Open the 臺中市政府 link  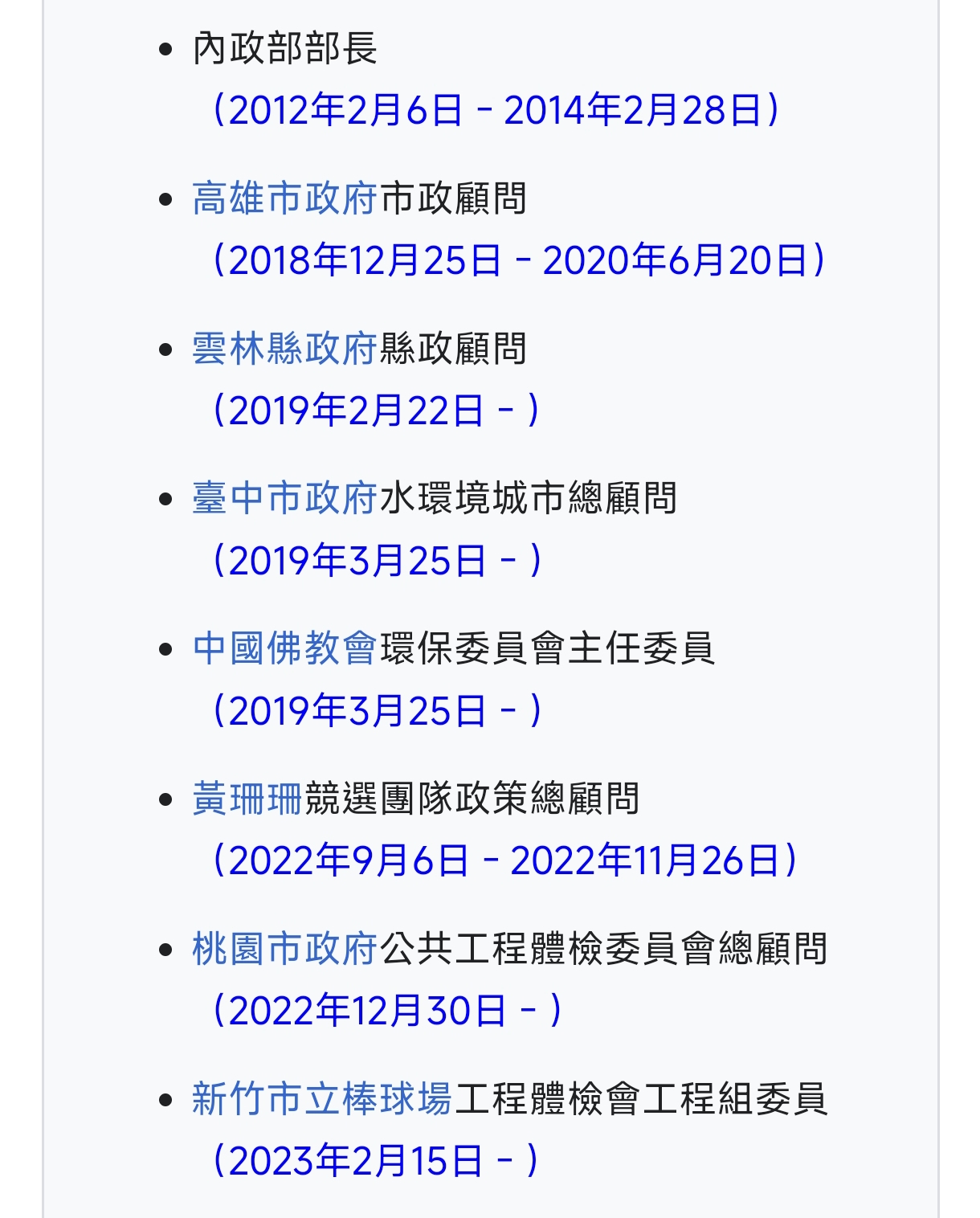click(x=284, y=498)
